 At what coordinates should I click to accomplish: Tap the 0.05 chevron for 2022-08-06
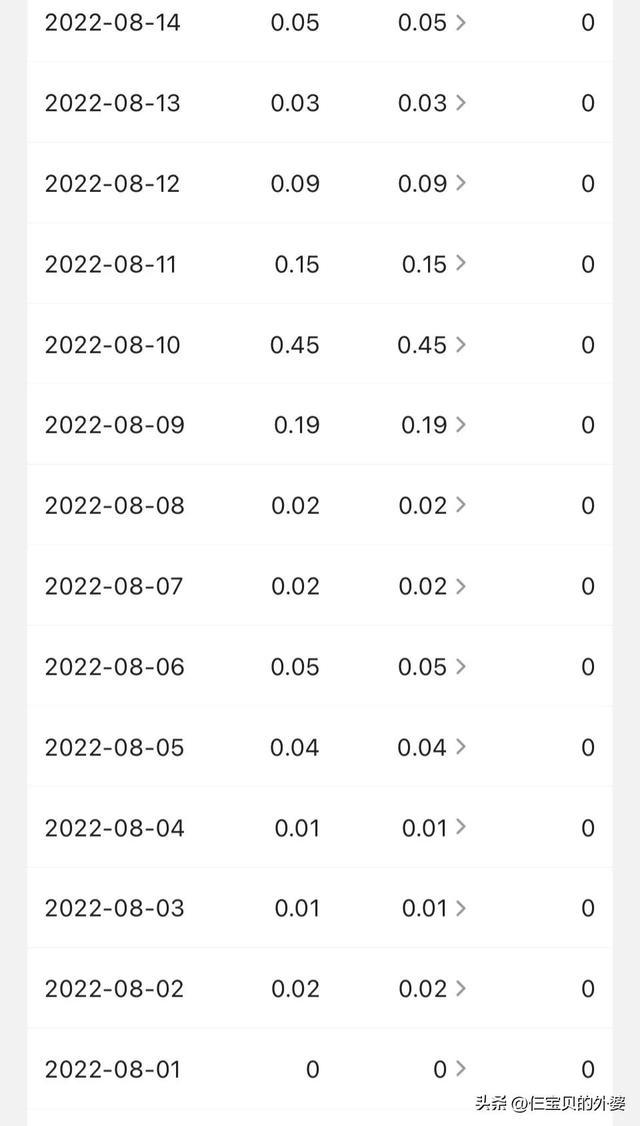pyautogui.click(x=460, y=666)
